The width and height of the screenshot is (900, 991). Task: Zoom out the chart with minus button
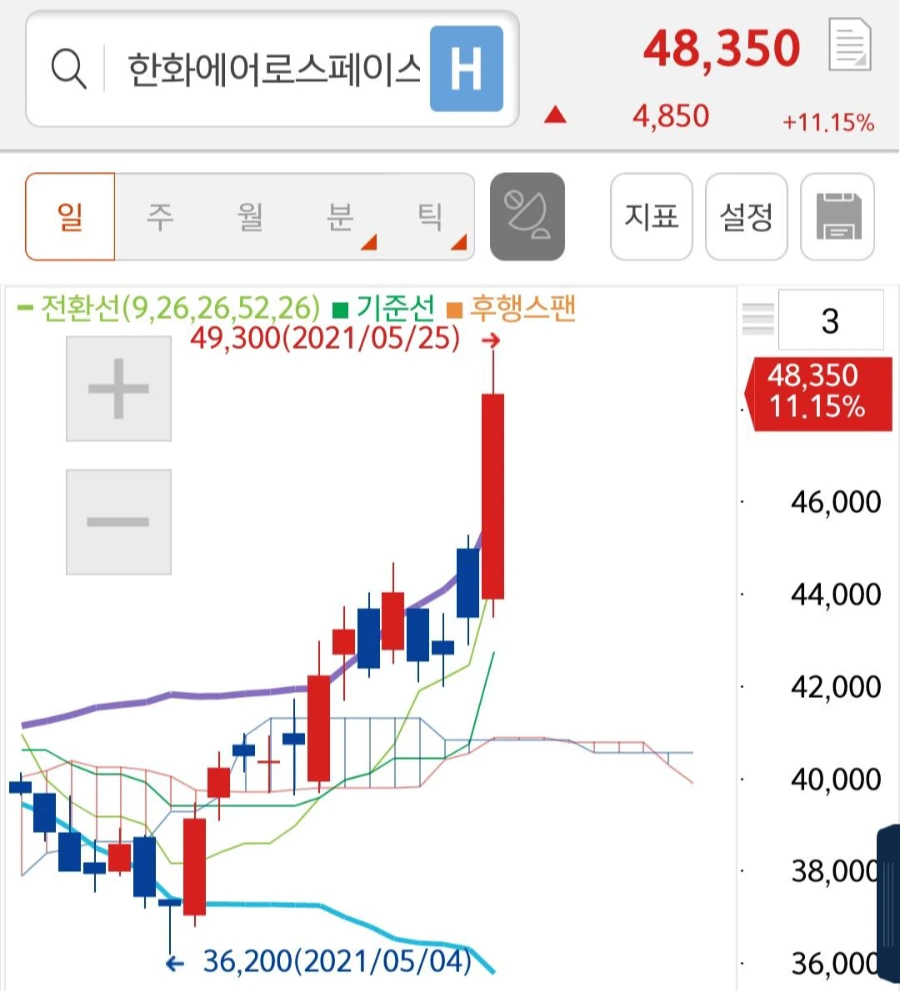point(118,521)
